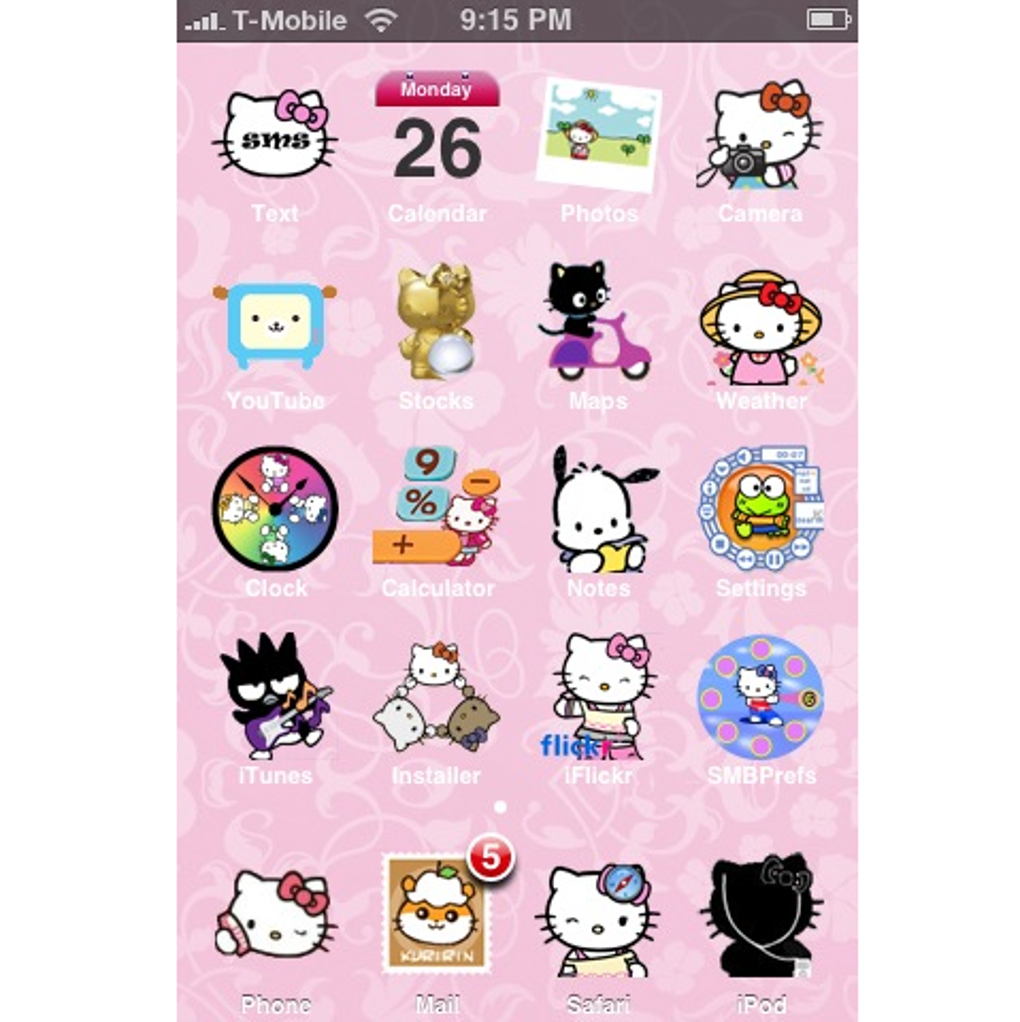Open the iPod app in the dock

(760, 915)
